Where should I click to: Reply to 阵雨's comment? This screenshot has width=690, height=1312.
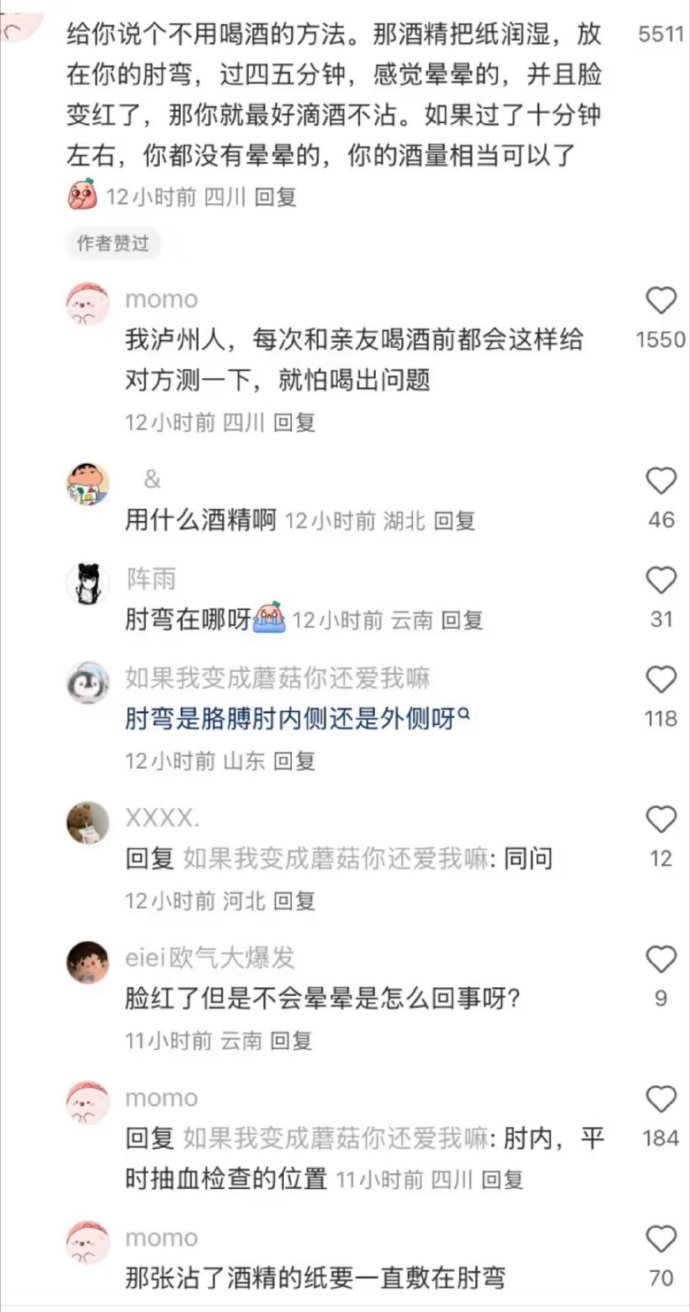click(x=462, y=620)
